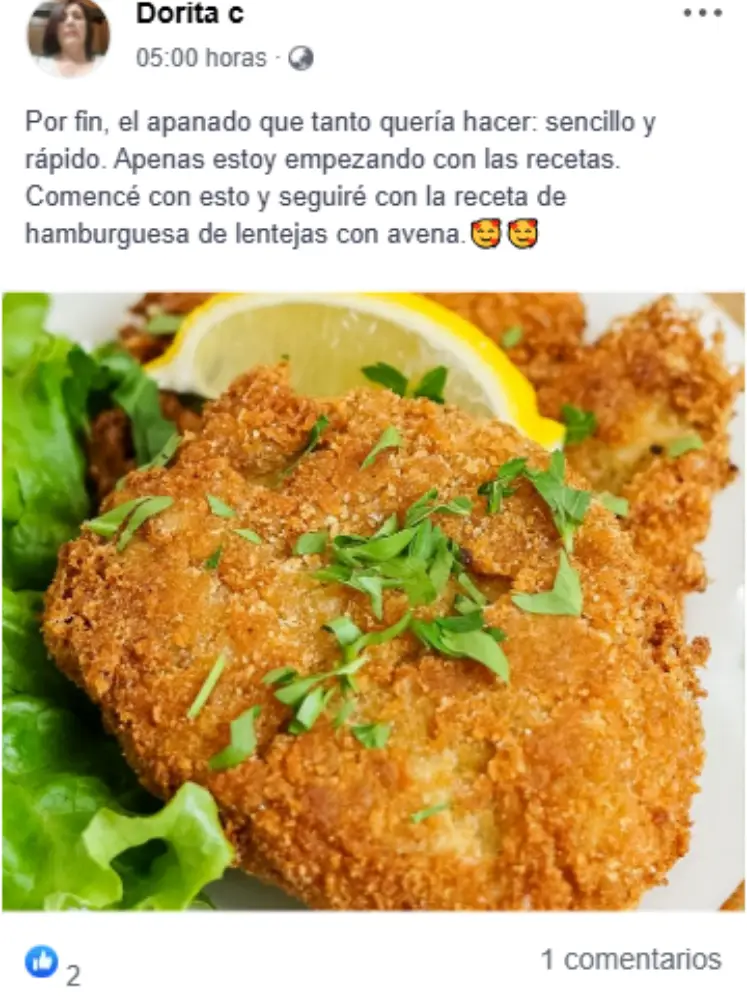Open the post timestamp 05:00 horas
The height and width of the screenshot is (998, 748).
point(201,58)
